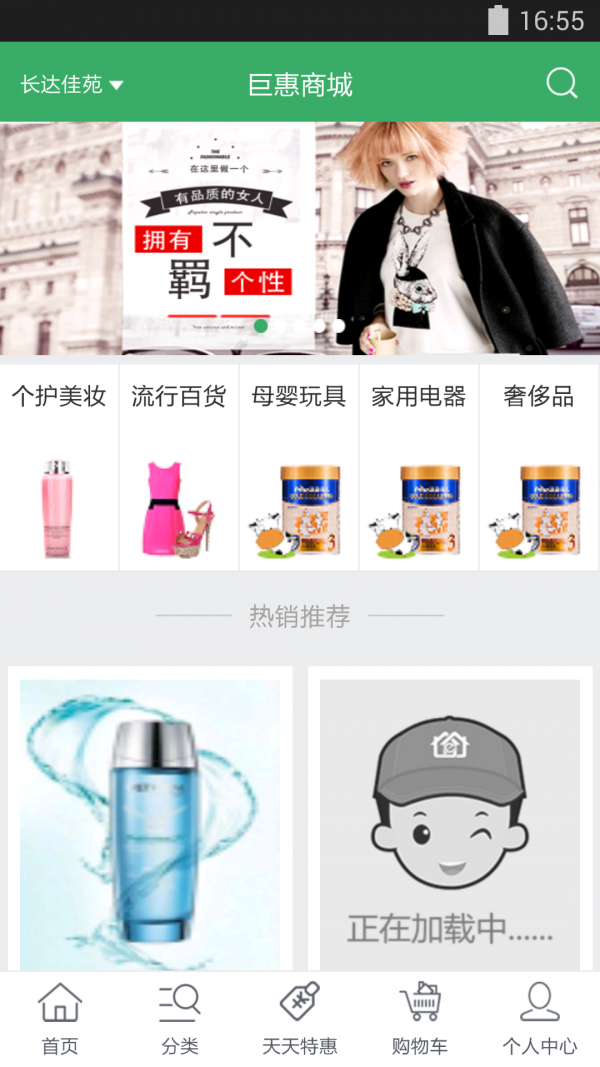Select the 母婴玩具 category
Viewport: 600px width, 1067px height.
(299, 467)
